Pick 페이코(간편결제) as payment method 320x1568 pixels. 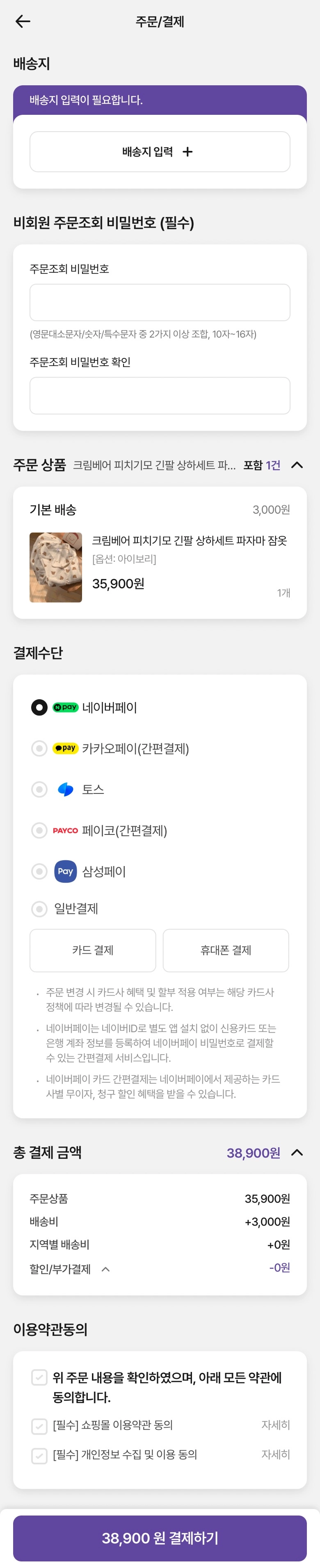coord(39,830)
